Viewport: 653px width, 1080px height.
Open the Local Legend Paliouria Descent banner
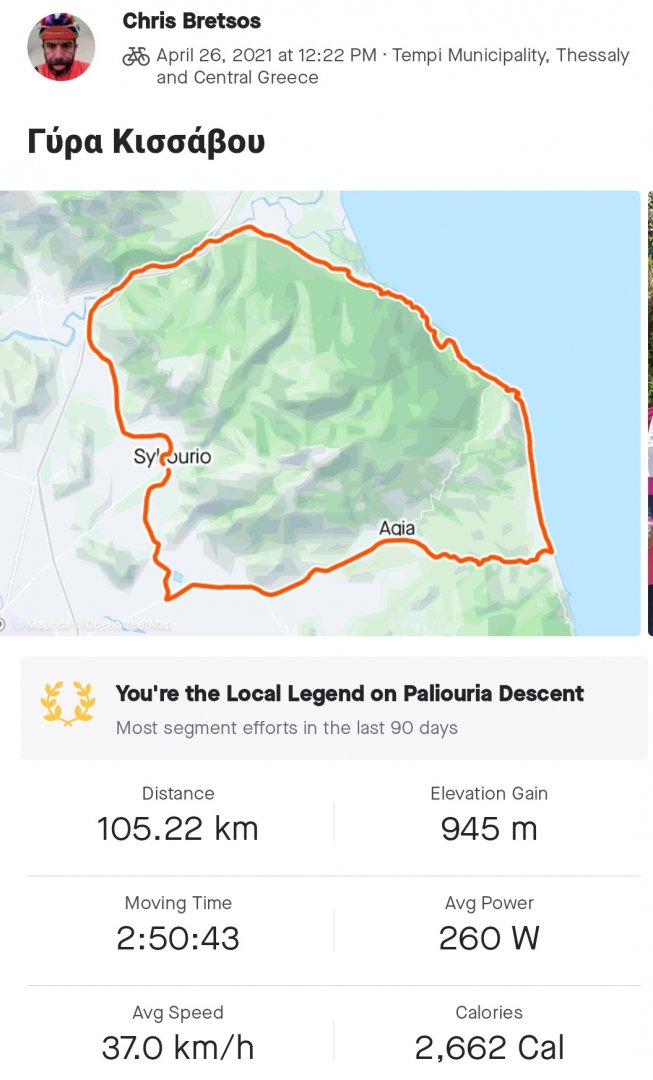334,709
